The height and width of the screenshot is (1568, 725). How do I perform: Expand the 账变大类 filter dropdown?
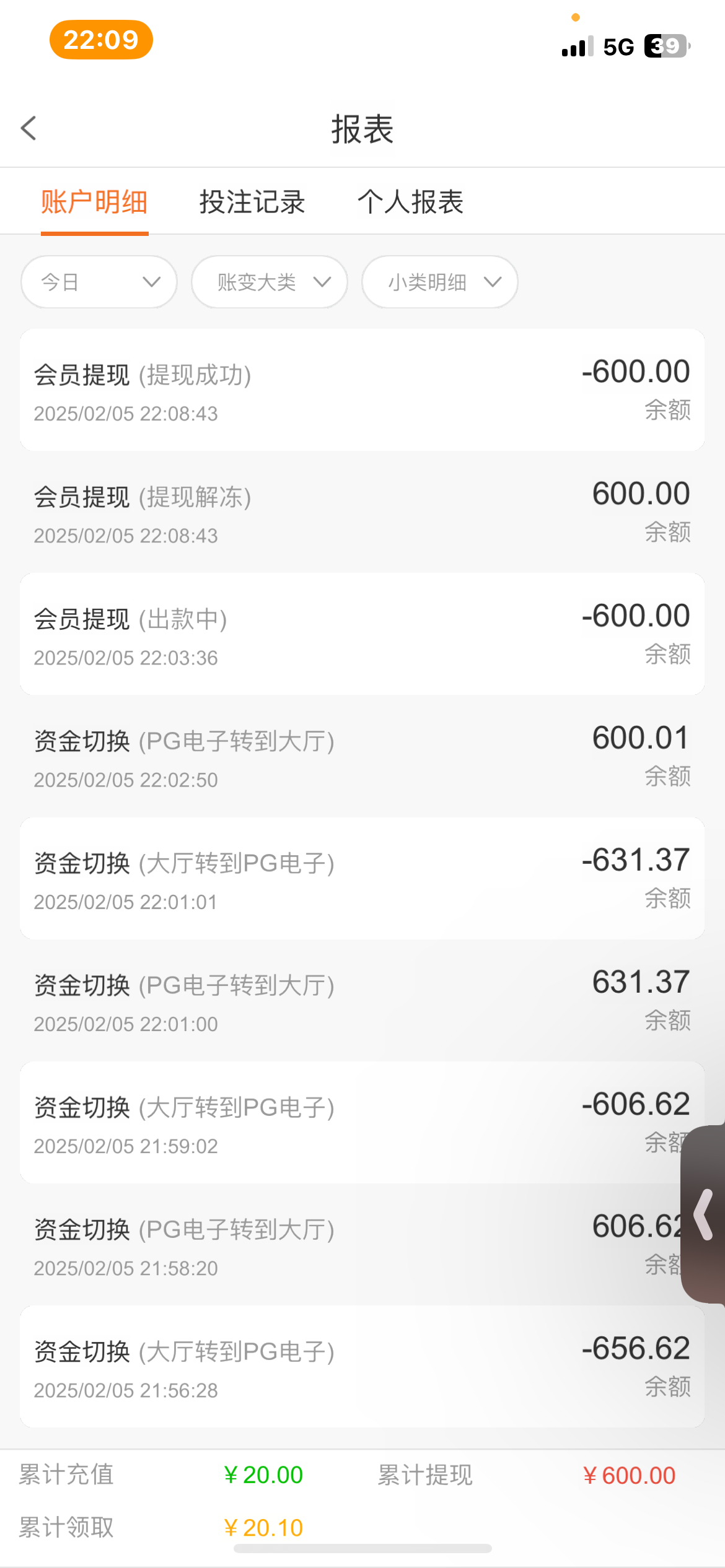[x=270, y=282]
